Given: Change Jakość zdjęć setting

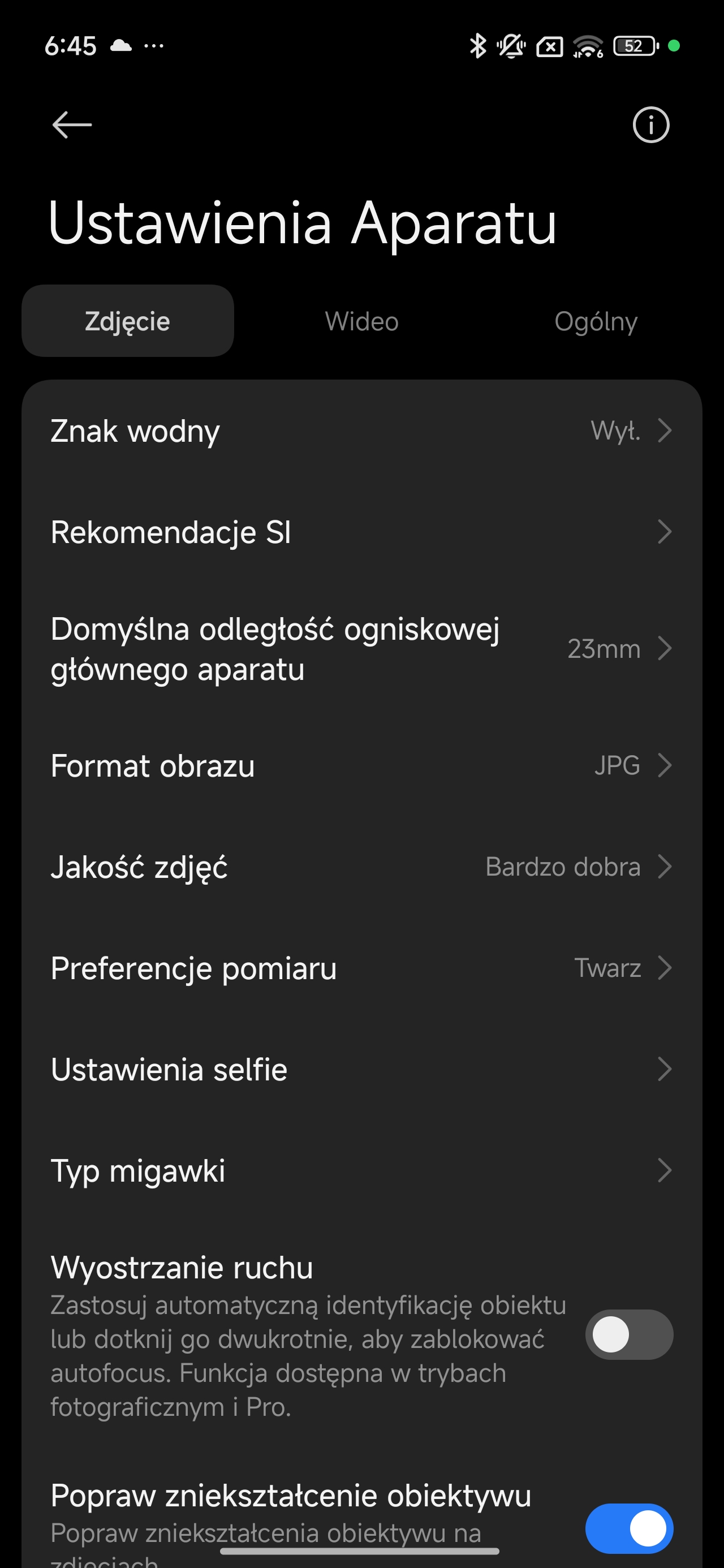Looking at the screenshot, I should click(x=361, y=867).
